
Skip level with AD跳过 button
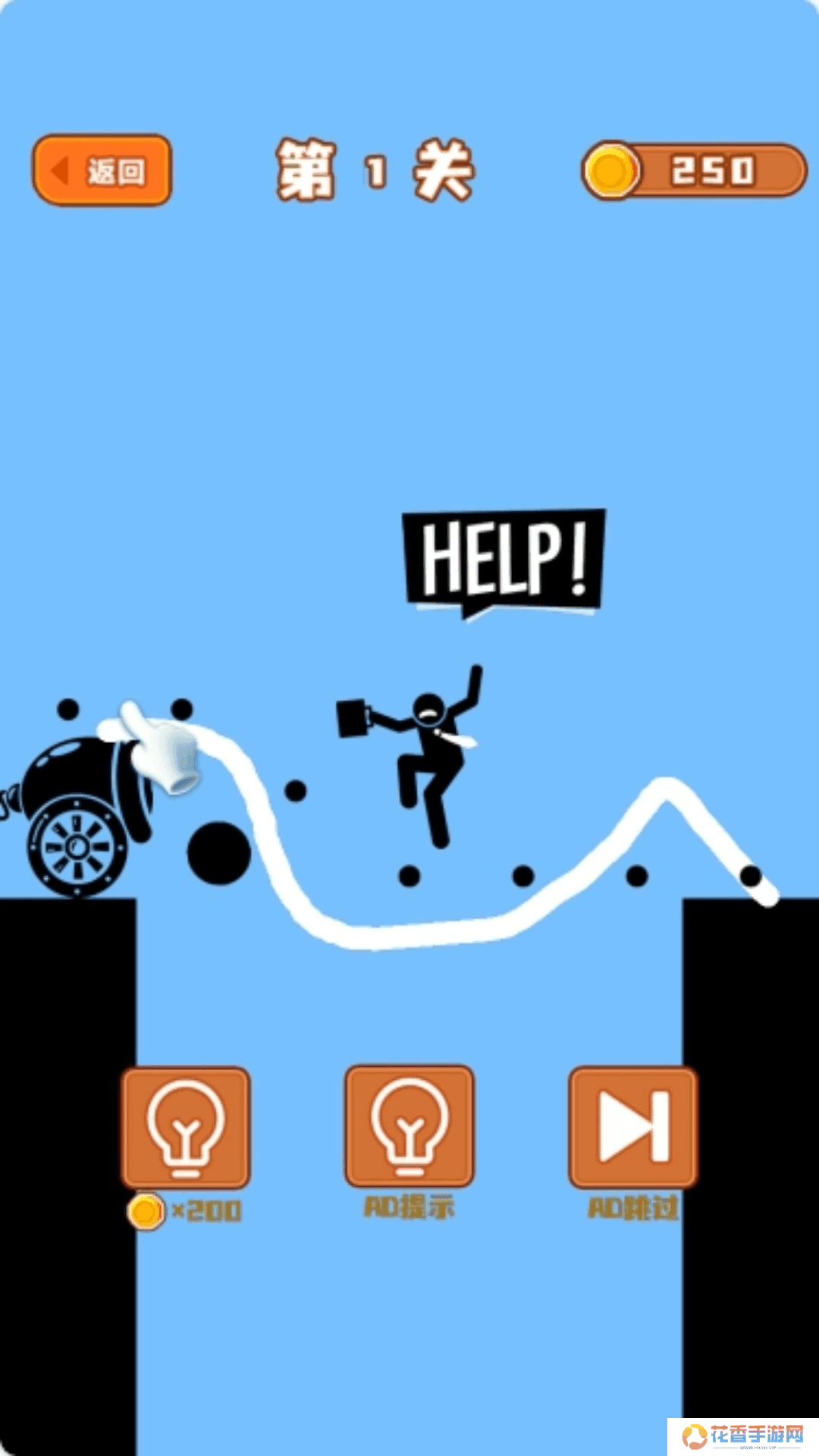632,1128
